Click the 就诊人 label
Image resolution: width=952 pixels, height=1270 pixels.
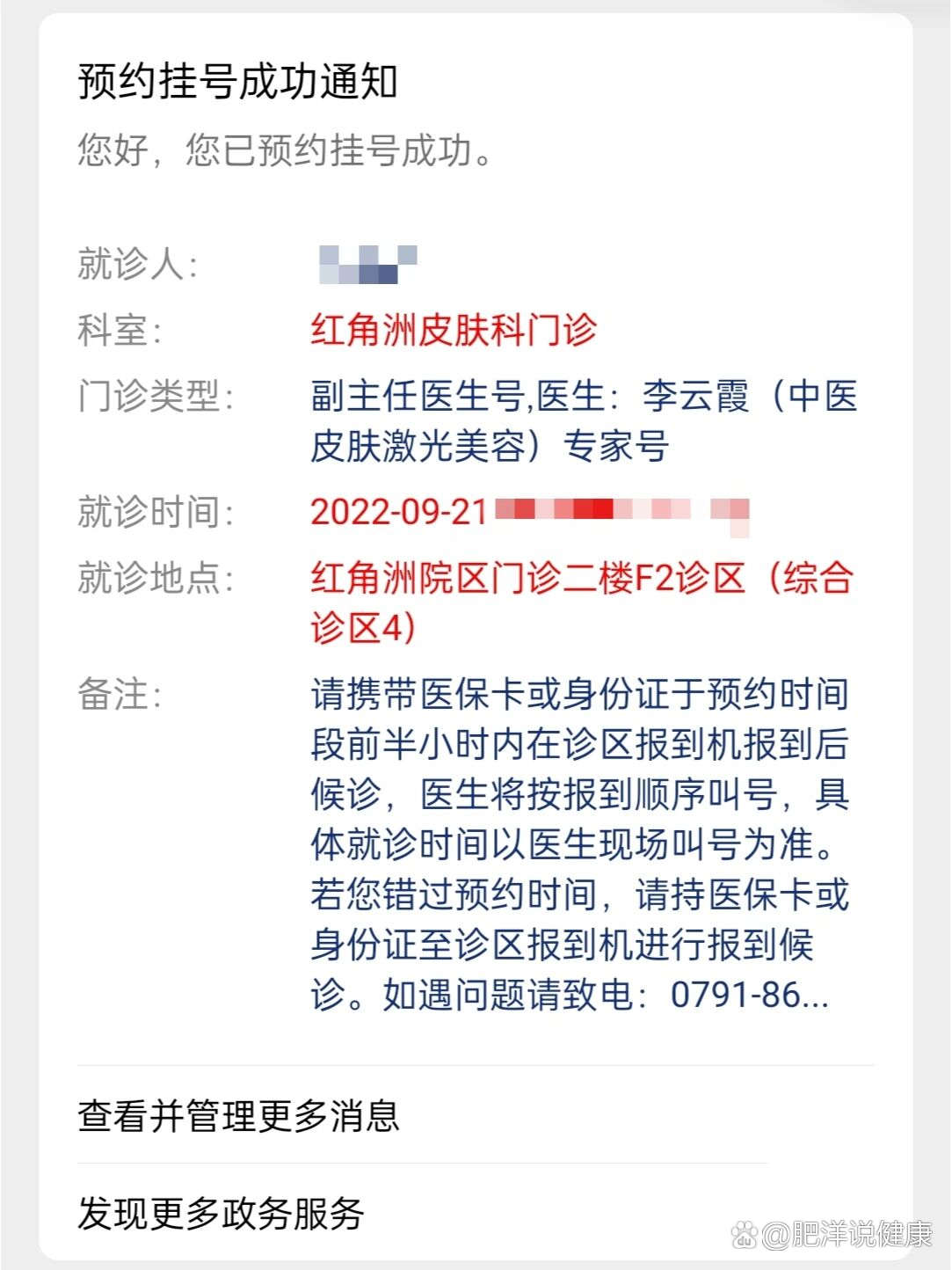click(x=136, y=264)
